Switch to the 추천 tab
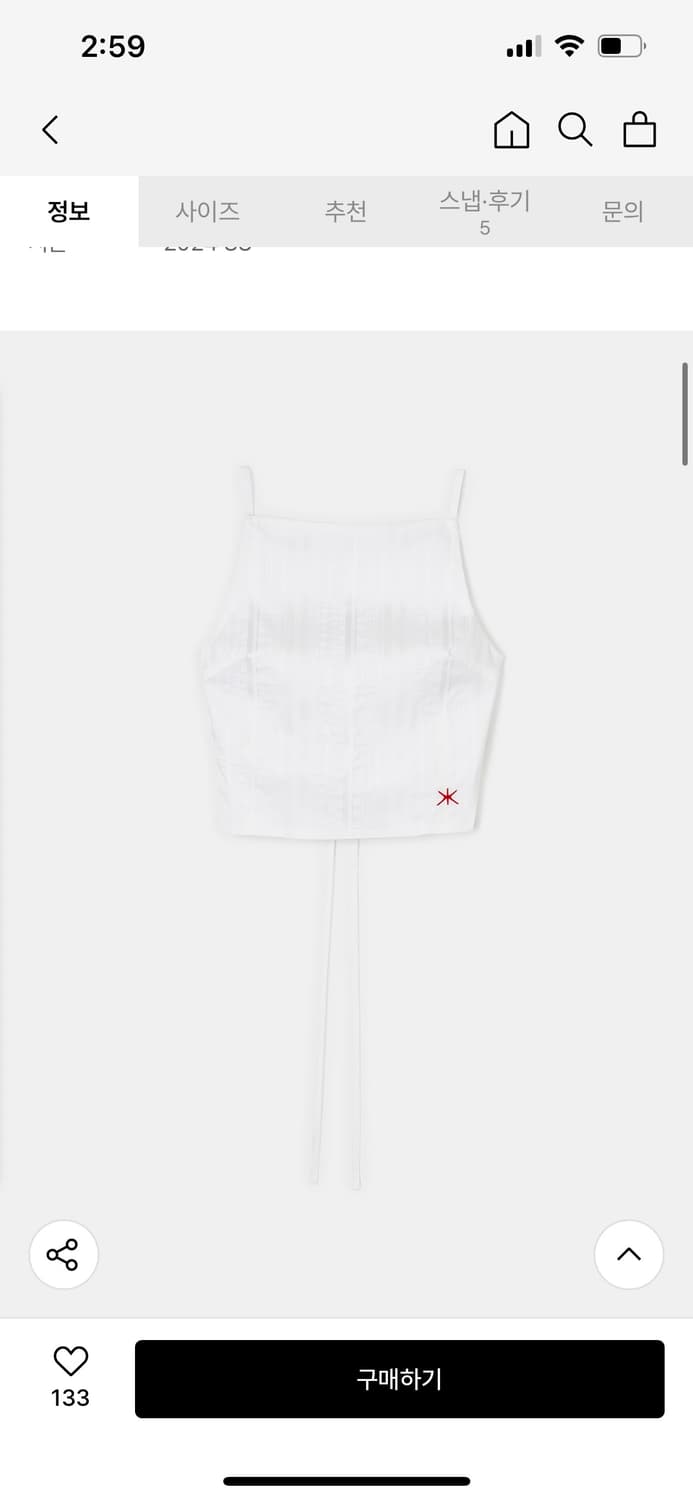693x1500 pixels. click(x=346, y=211)
